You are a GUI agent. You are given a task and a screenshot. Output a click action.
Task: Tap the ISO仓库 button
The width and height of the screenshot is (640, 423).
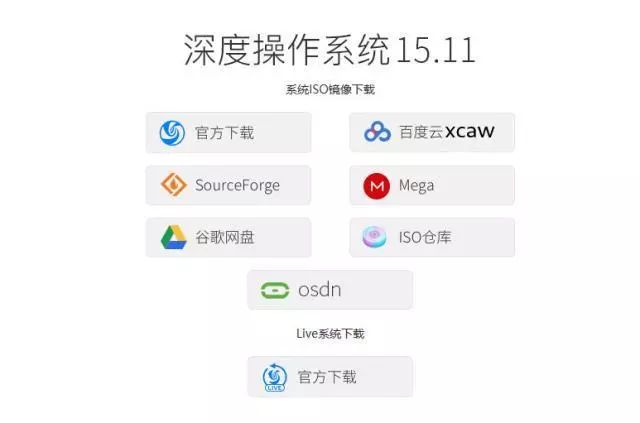coord(432,237)
